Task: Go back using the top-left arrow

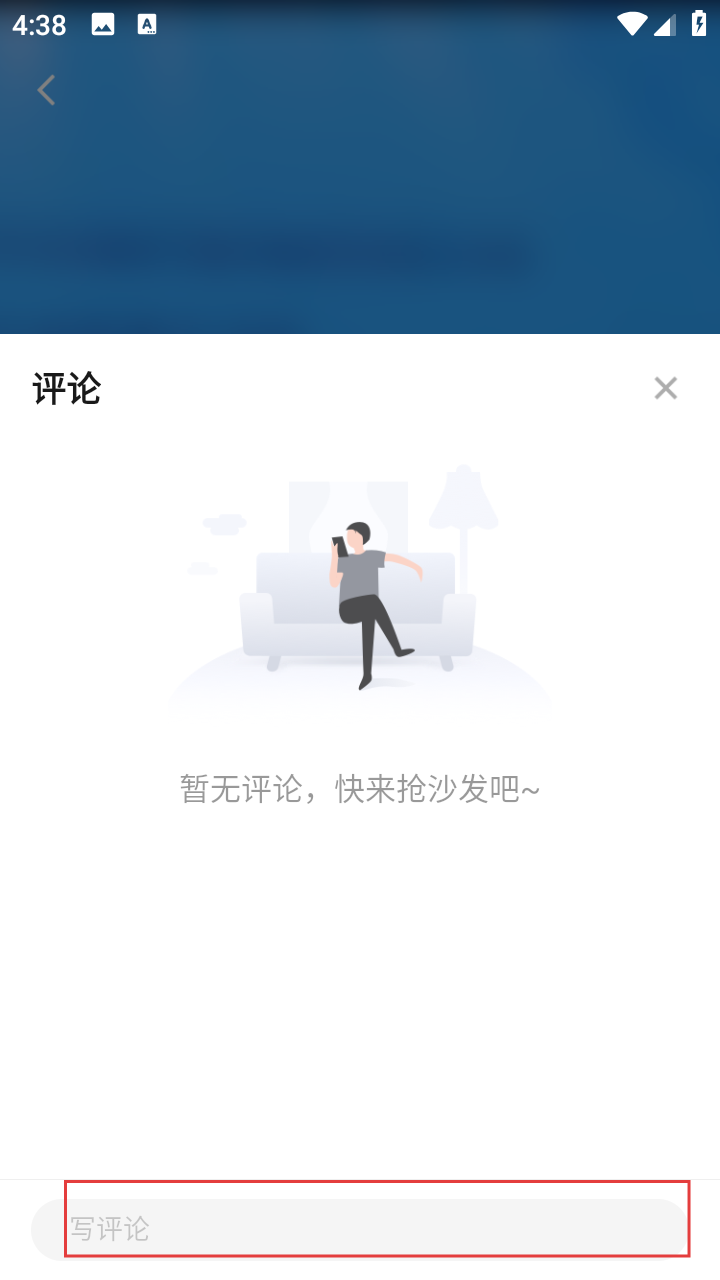Action: [x=46, y=91]
